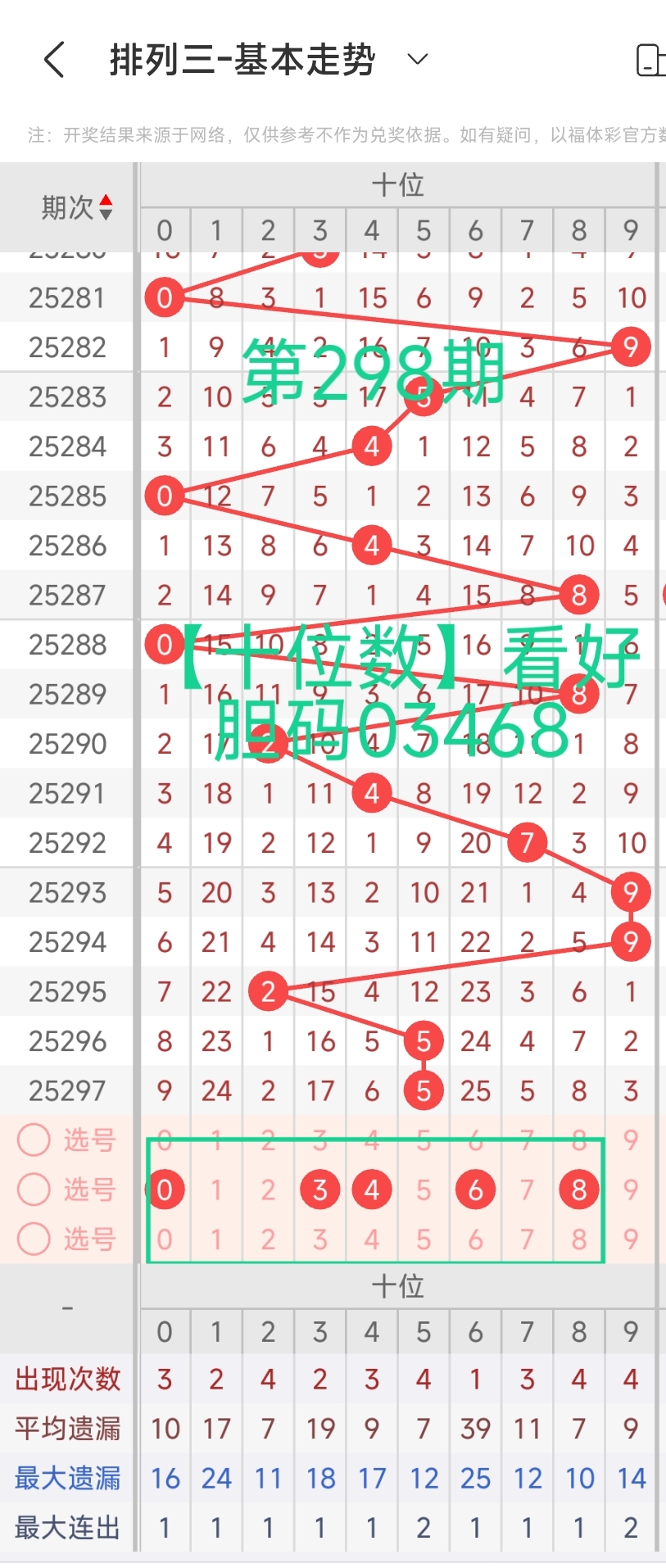666x1568 pixels.
Task: Deselect highlighted number 4 in middle selection row
Action: [x=371, y=1190]
